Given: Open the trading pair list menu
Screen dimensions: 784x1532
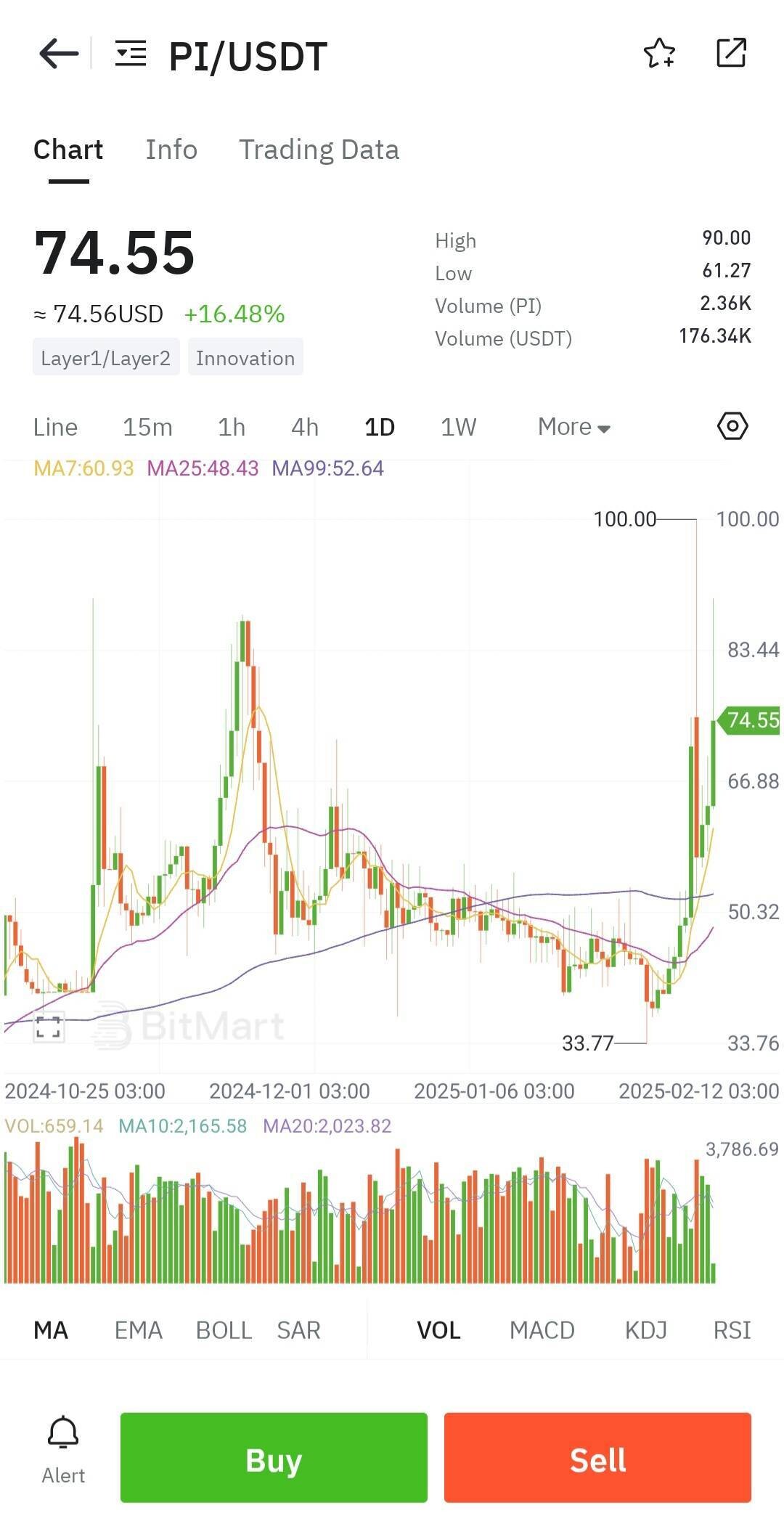Looking at the screenshot, I should (x=131, y=54).
